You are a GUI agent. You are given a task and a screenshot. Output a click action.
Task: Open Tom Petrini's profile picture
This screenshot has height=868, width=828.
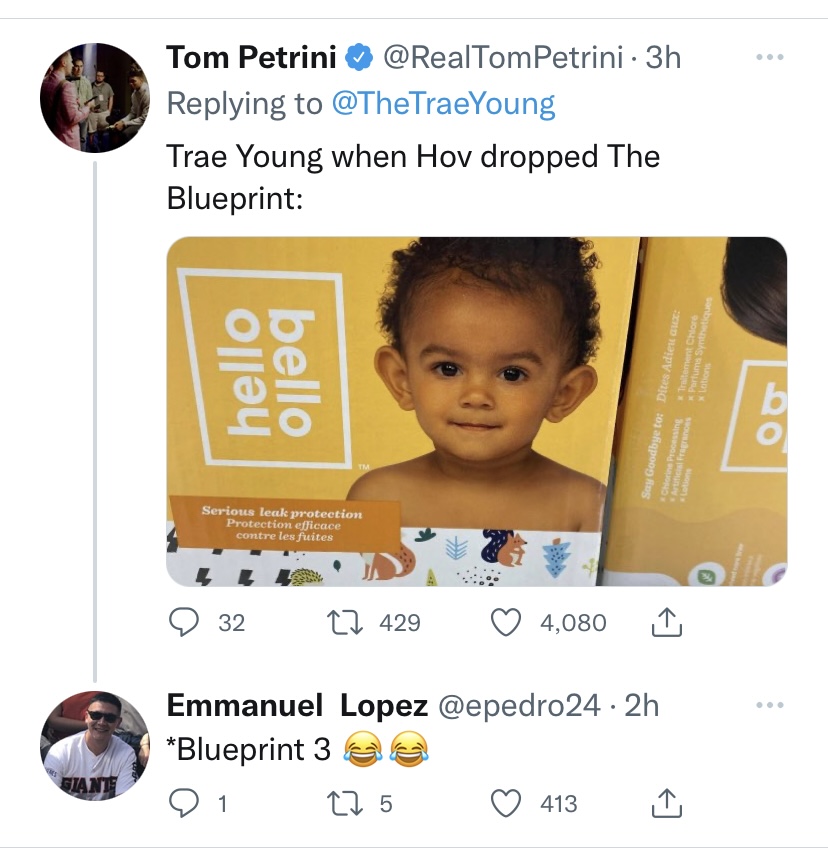(x=95, y=98)
